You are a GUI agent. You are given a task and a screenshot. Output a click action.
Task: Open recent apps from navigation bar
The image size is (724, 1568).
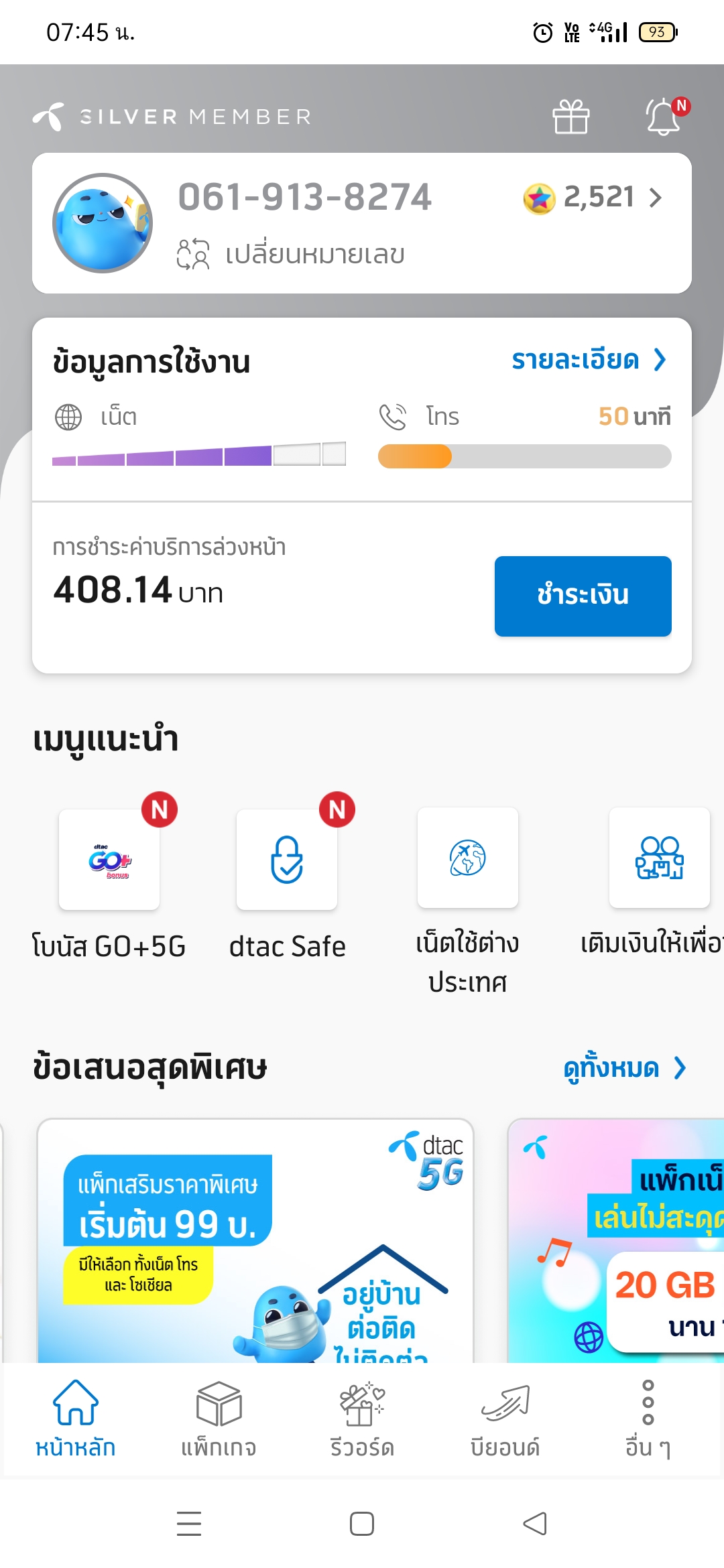[x=189, y=1524]
